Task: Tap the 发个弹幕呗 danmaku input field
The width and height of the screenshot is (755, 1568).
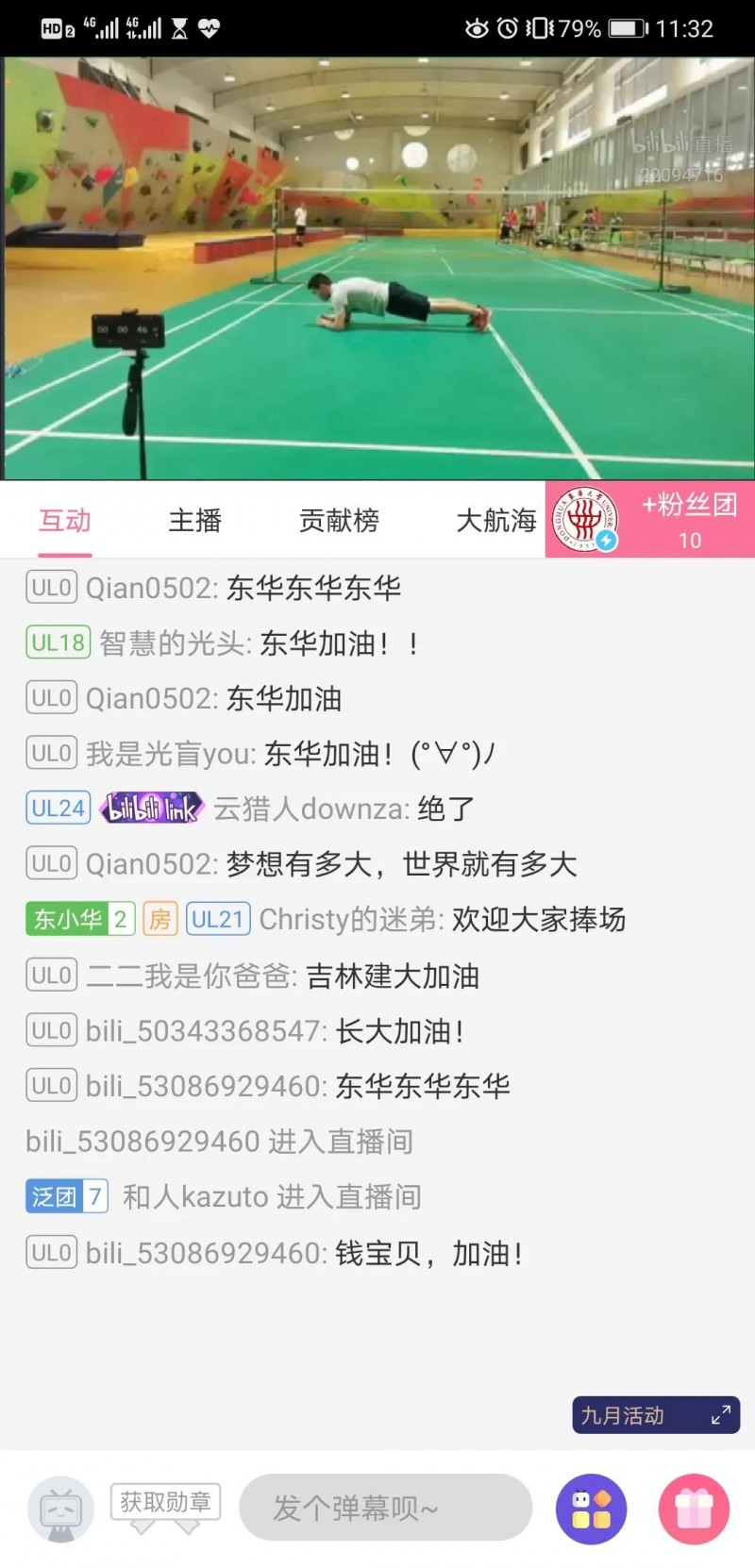Action: (x=385, y=1508)
